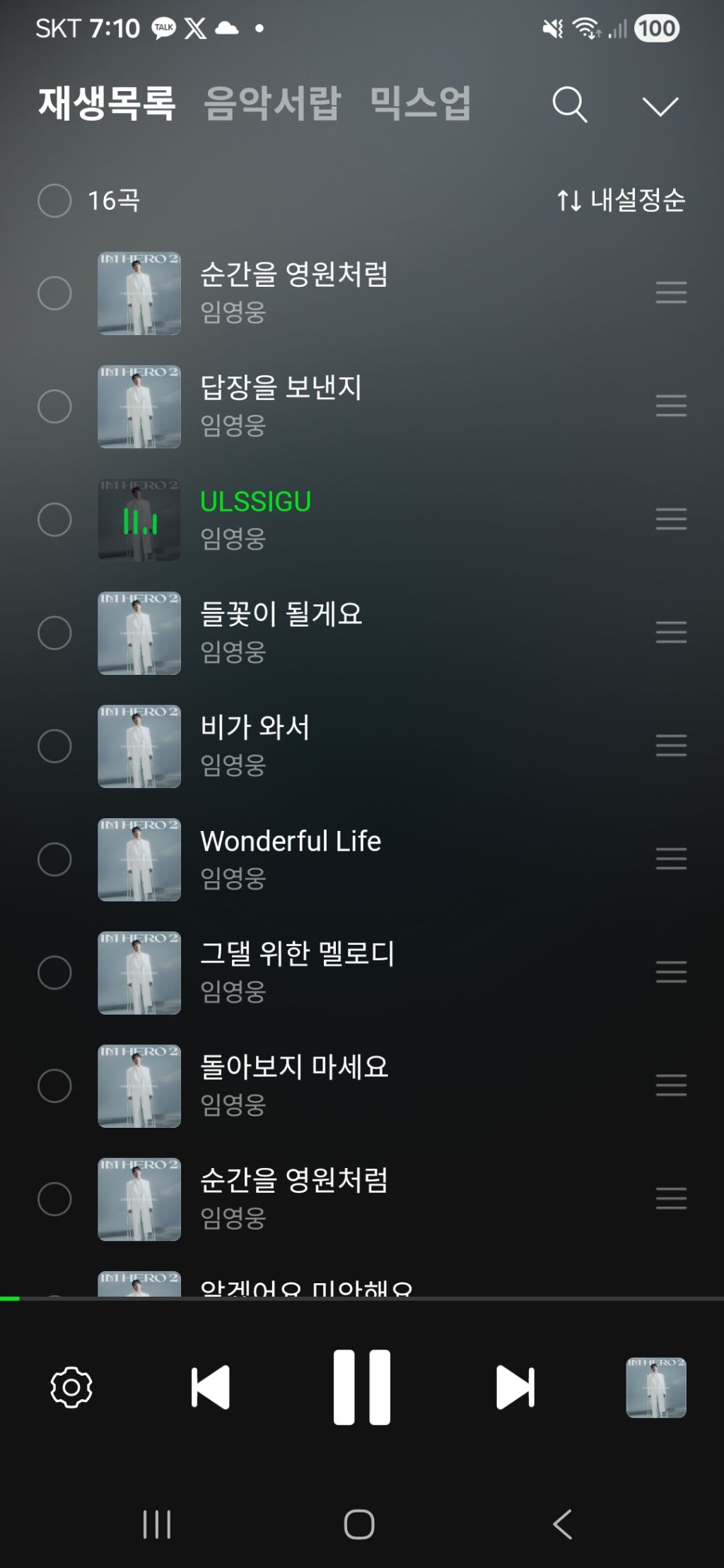Viewport: 724px width, 1568px height.
Task: Tap the reorder handle for 그댈 위한 멜로디
Action: click(x=670, y=972)
